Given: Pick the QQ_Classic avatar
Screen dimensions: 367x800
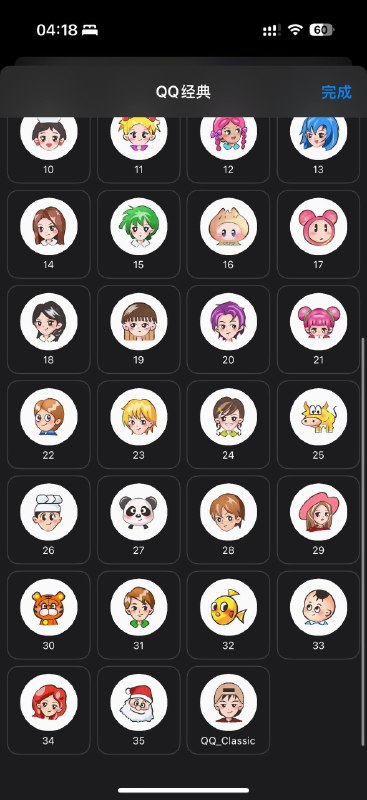Looking at the screenshot, I should pos(229,710).
